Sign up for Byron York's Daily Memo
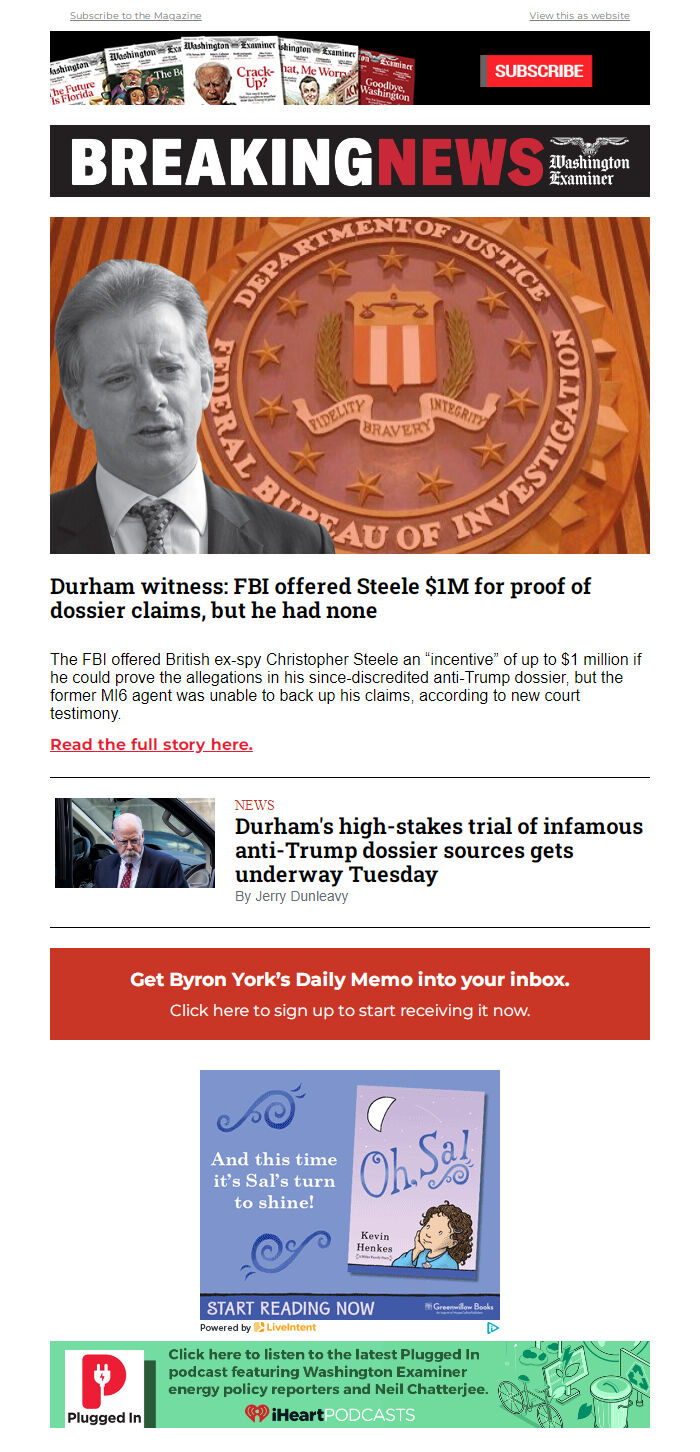The width and height of the screenshot is (700, 1452). [x=350, y=994]
